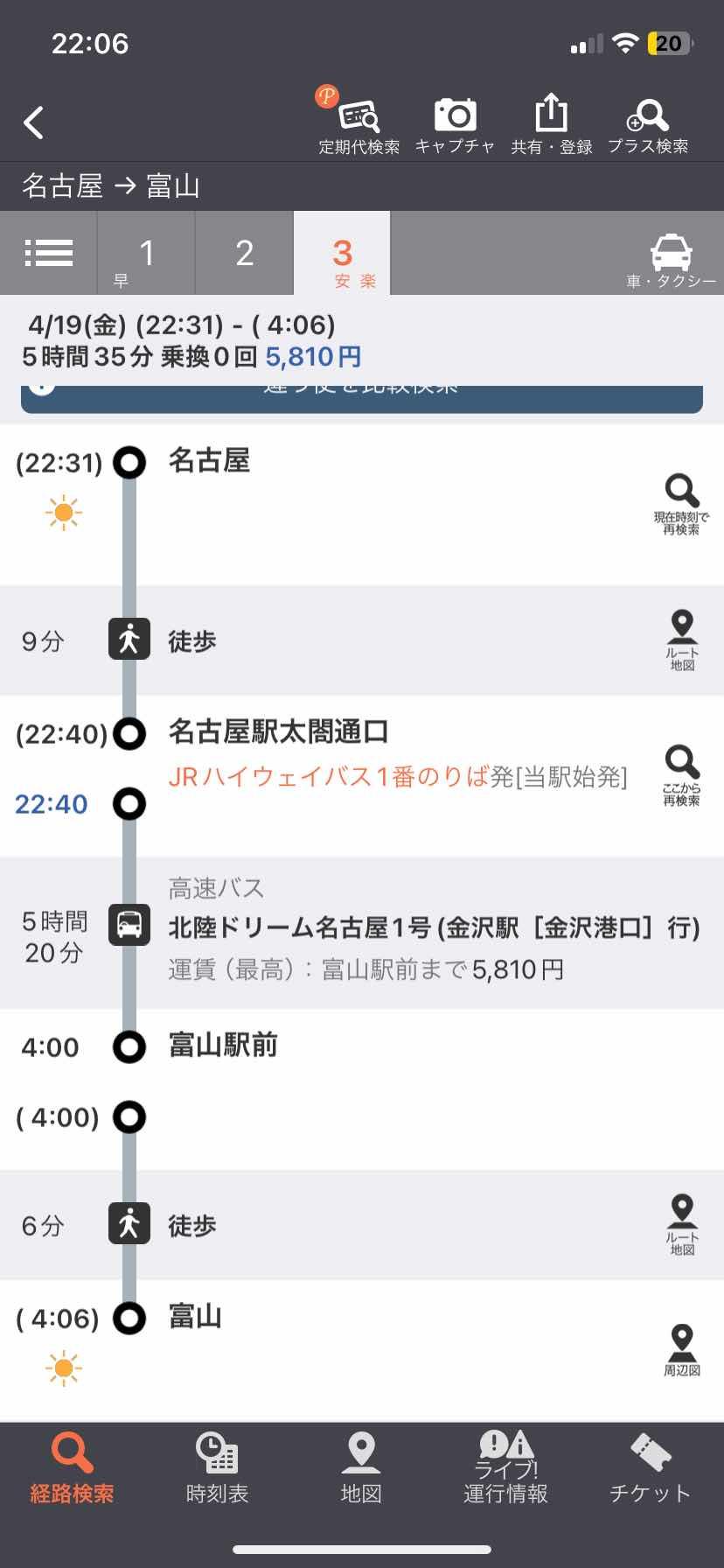Tap 現在時刻で再検索 beside 名古屋
724x1568 pixels.
pyautogui.click(x=681, y=504)
